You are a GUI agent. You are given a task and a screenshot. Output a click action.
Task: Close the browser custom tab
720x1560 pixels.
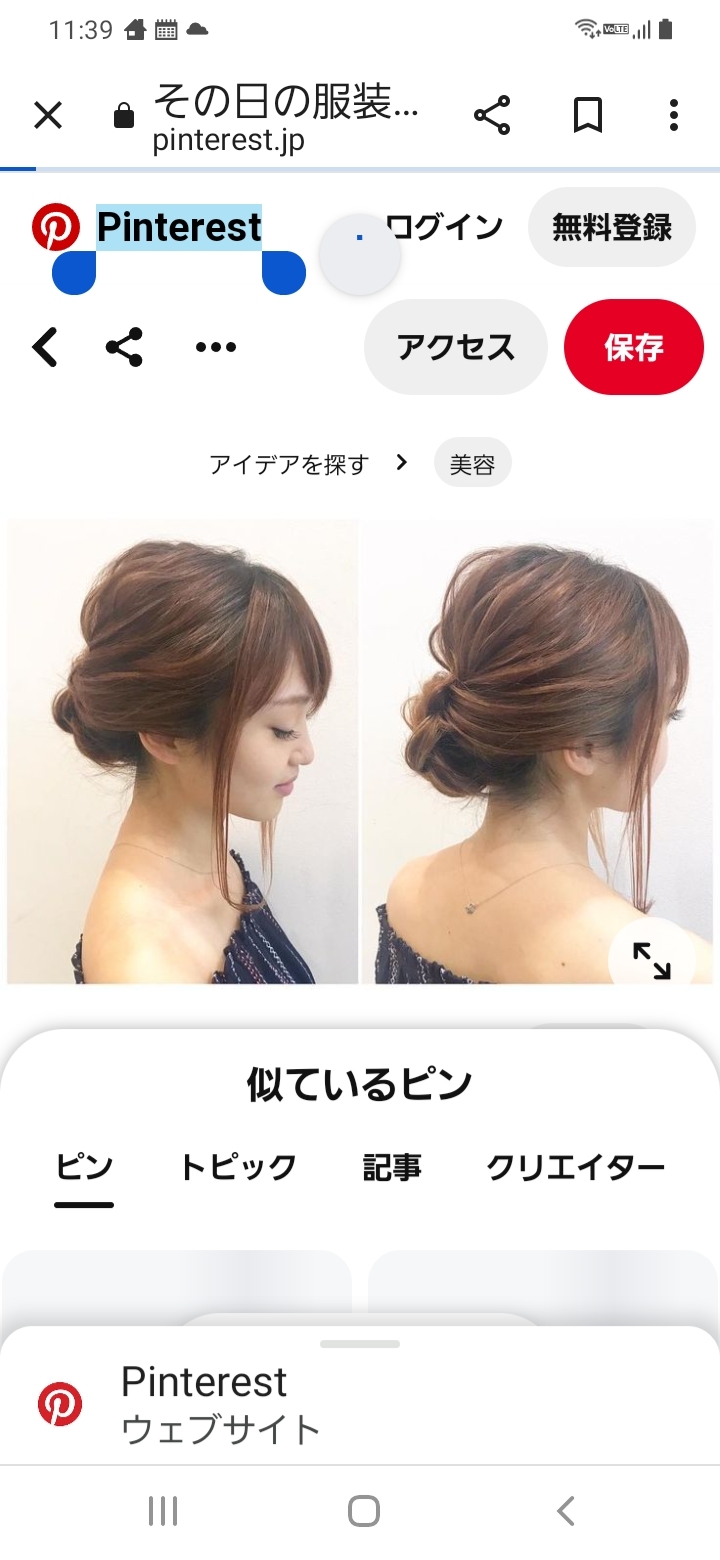(x=47, y=116)
